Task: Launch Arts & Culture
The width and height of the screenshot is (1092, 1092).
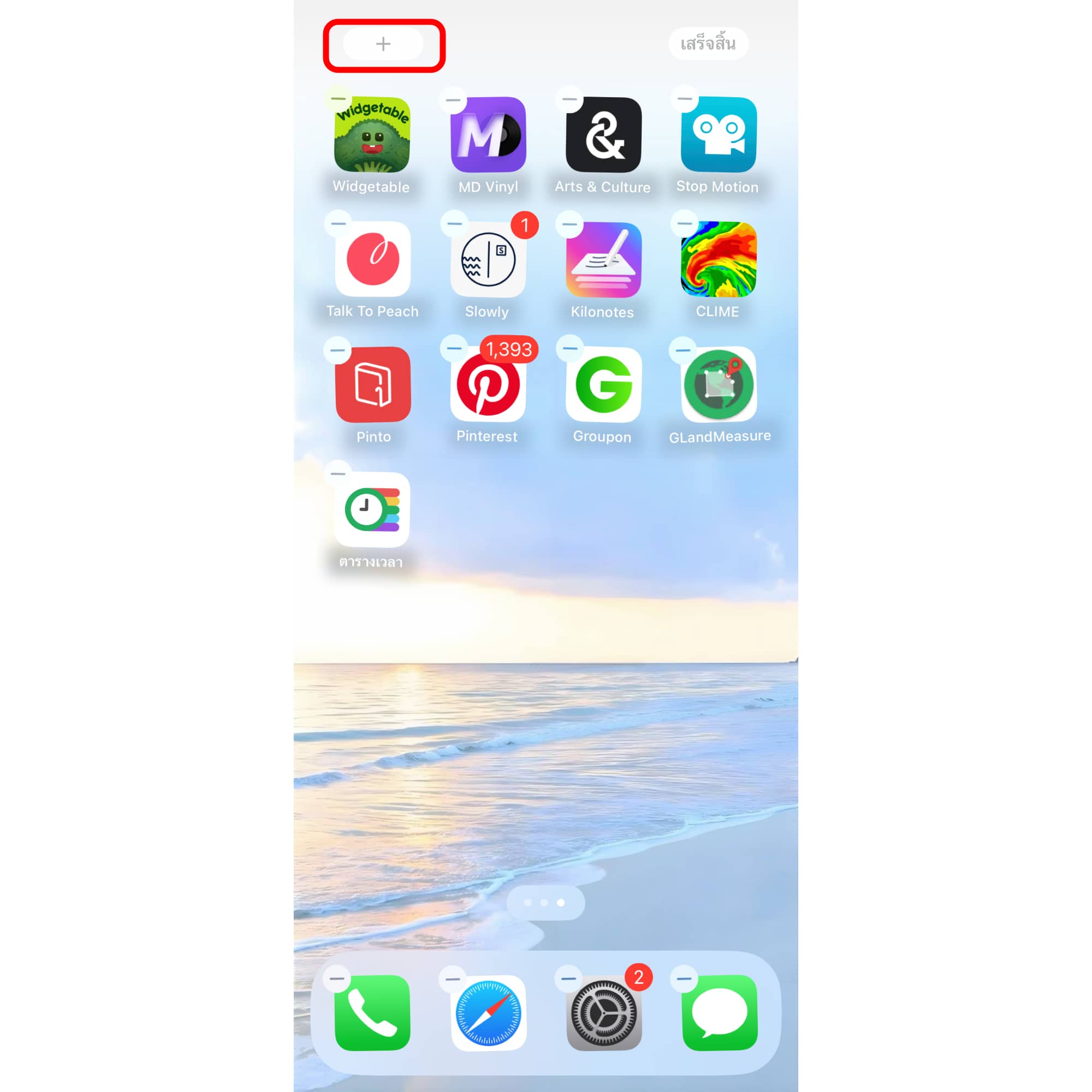Action: [603, 135]
